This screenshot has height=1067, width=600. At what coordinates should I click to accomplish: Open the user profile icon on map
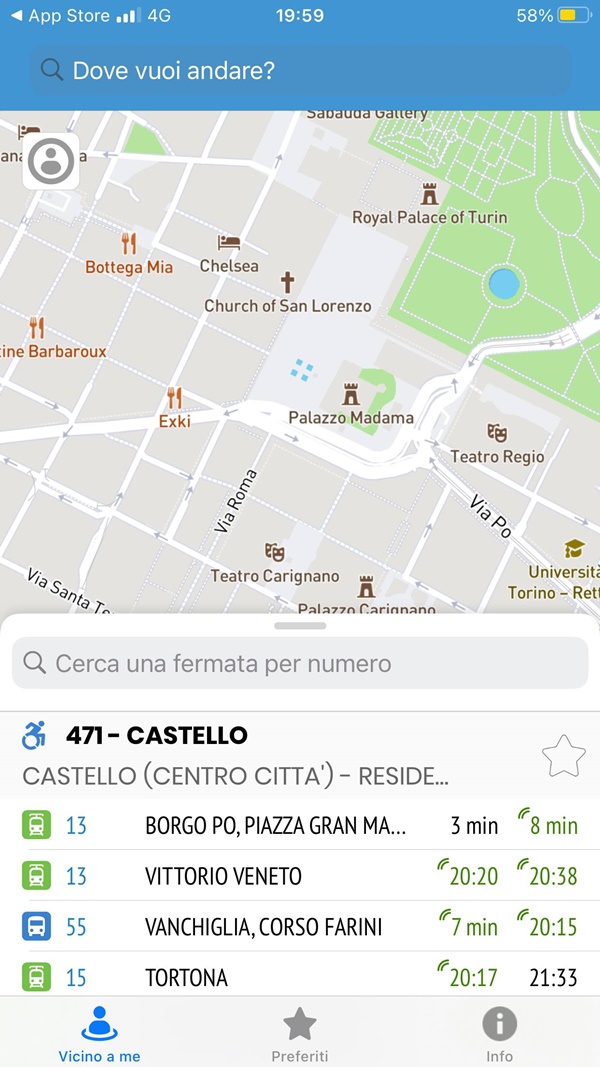[x=51, y=160]
